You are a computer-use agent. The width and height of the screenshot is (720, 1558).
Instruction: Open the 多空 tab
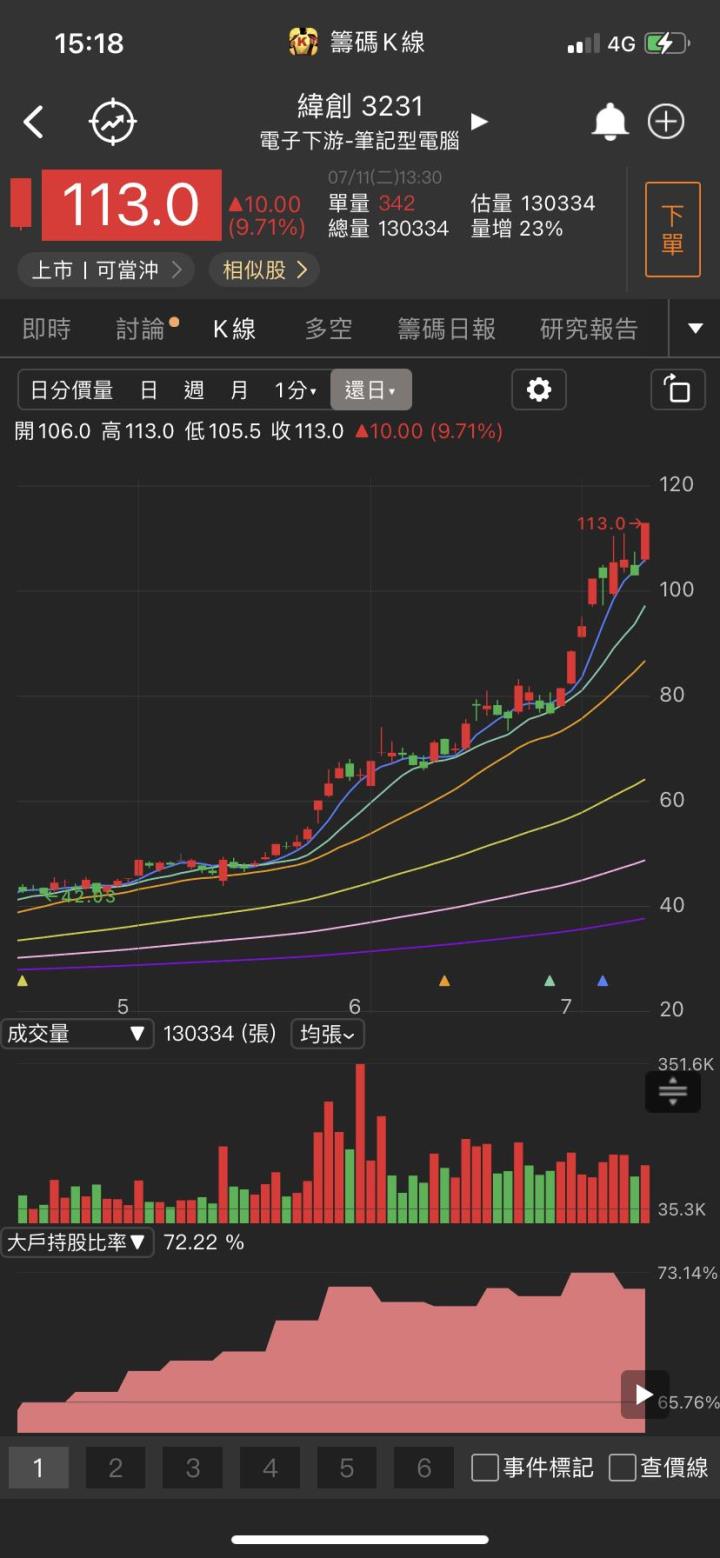[x=328, y=329]
